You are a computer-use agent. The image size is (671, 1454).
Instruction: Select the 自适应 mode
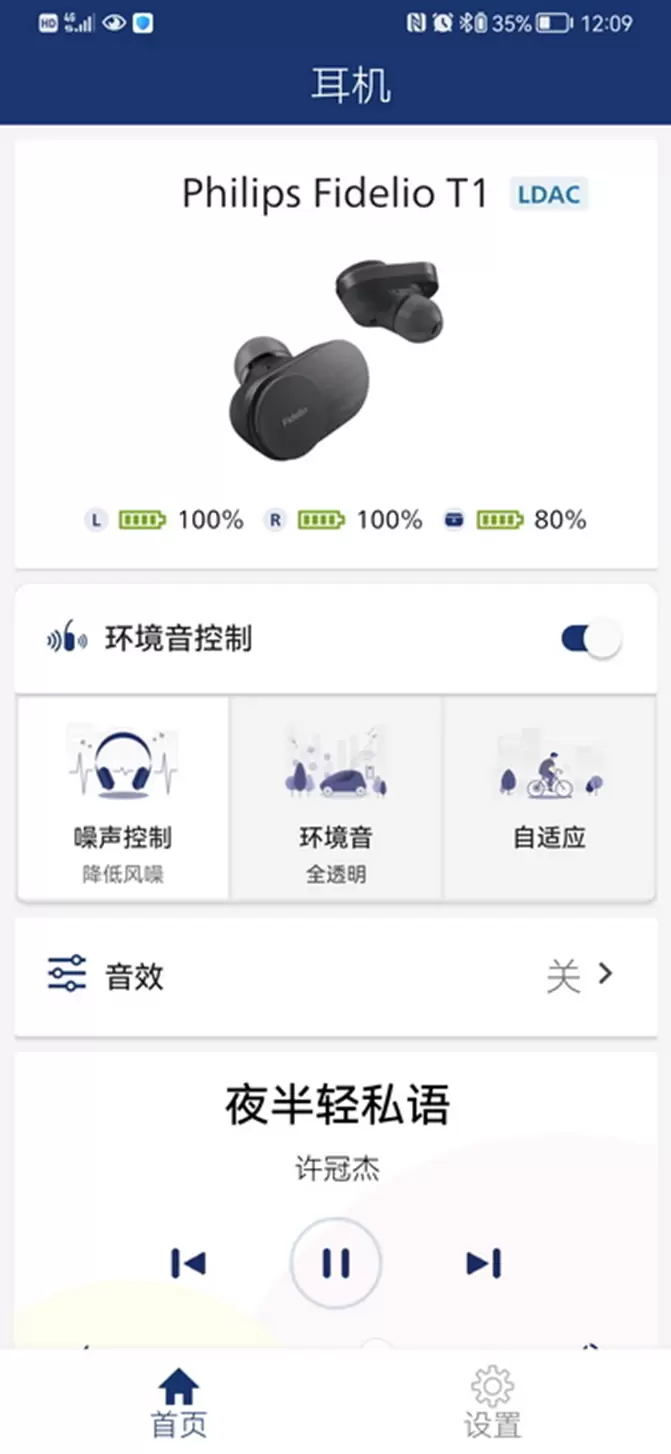click(x=549, y=799)
